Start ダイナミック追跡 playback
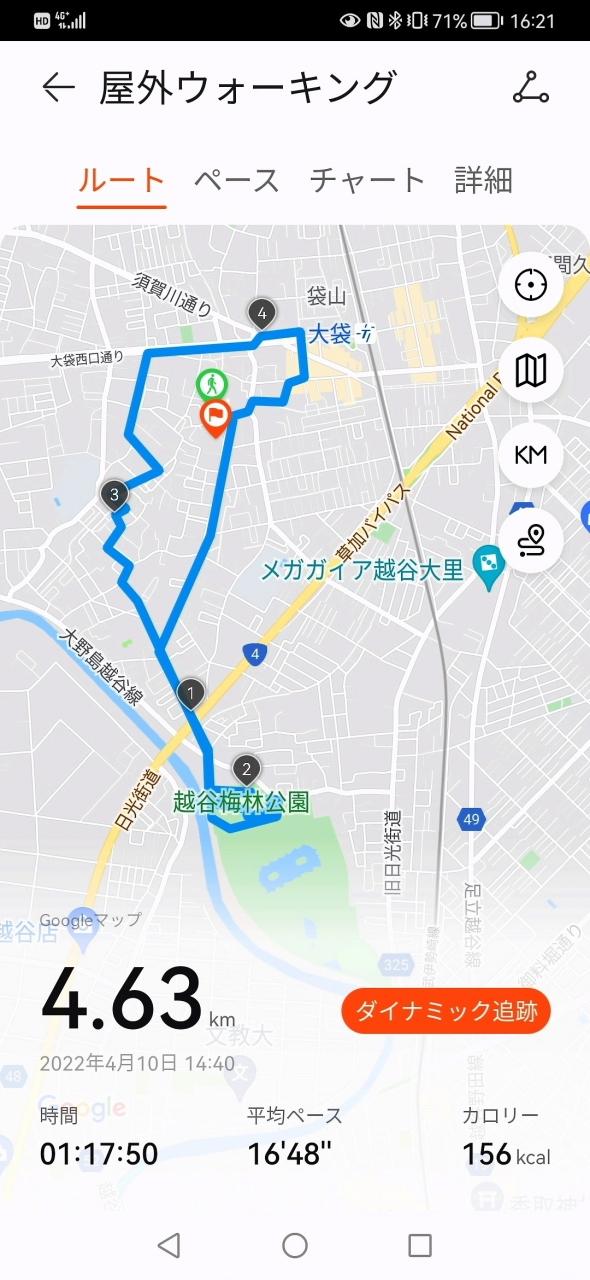 (446, 1011)
